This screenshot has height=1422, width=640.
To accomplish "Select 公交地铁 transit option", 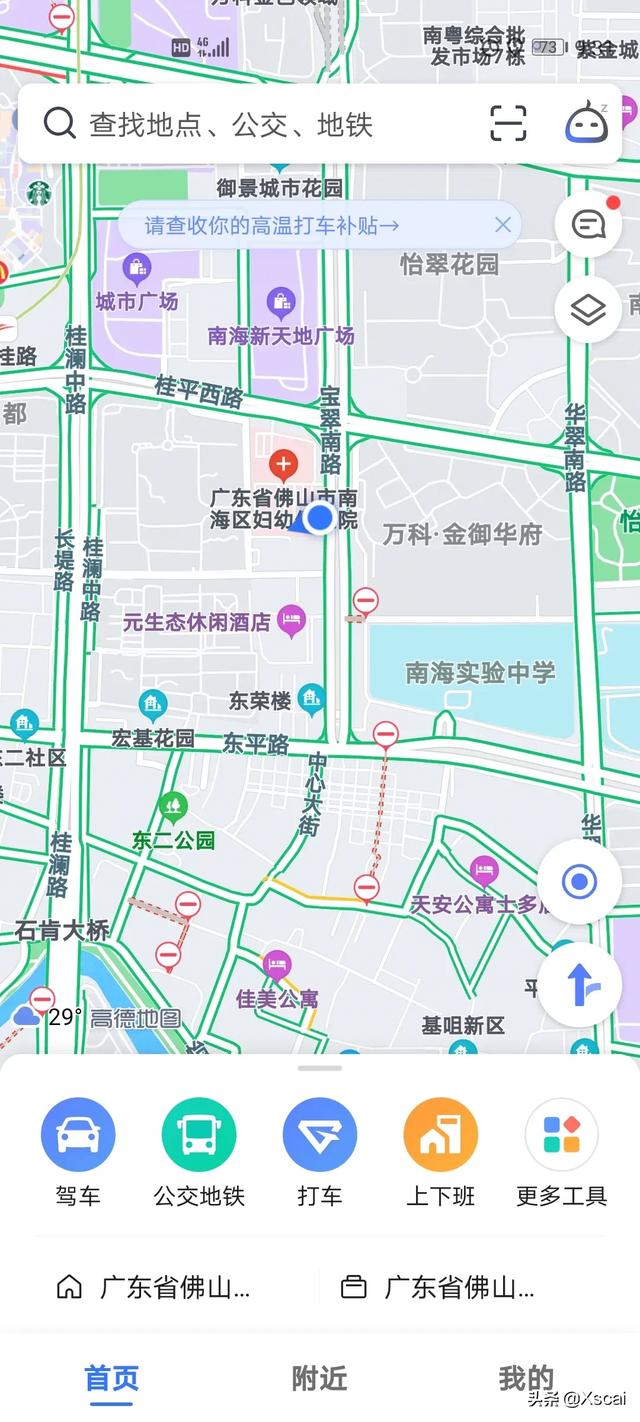I will [x=199, y=1151].
